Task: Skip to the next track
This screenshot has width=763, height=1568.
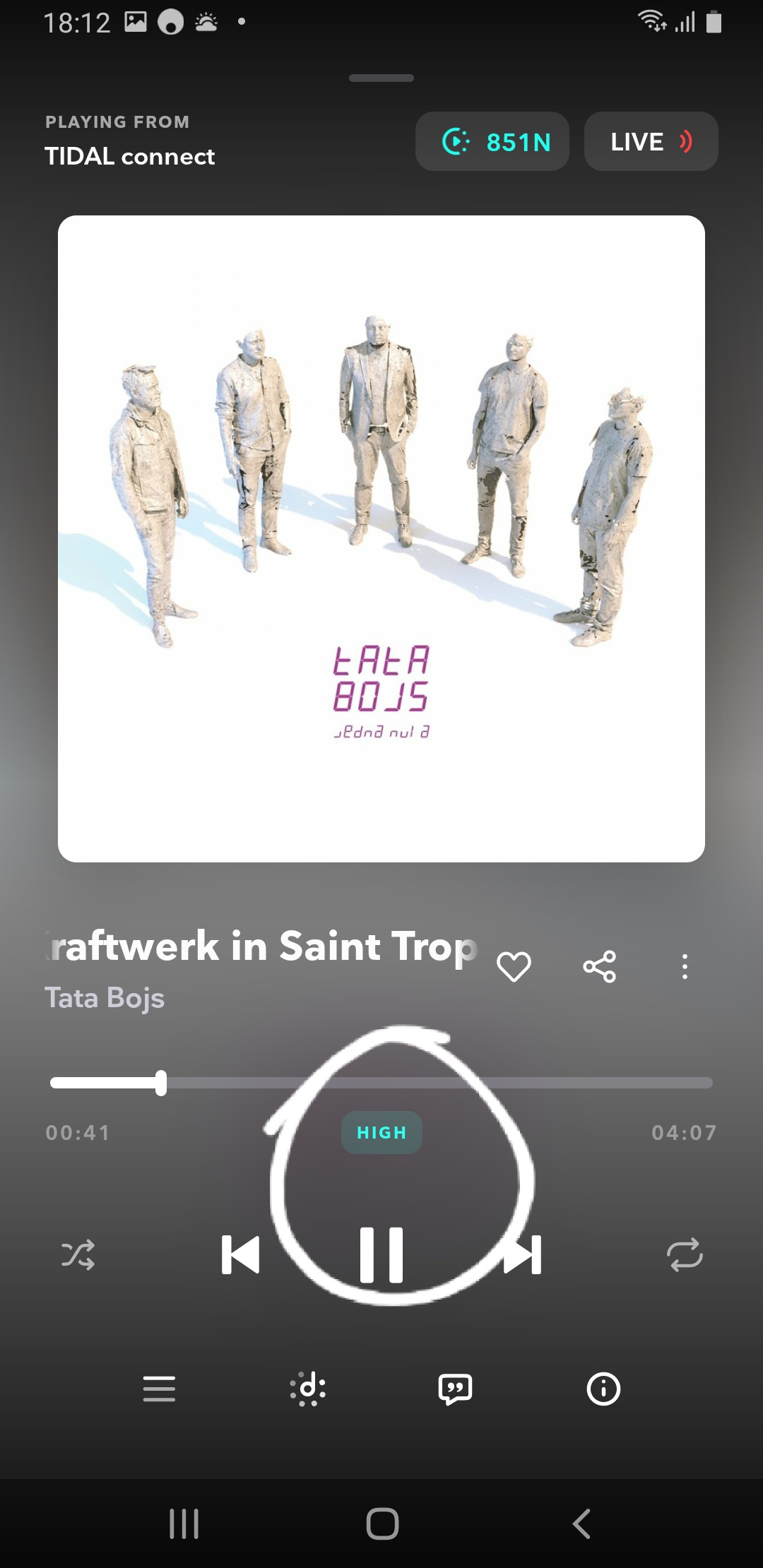Action: pyautogui.click(x=524, y=1255)
